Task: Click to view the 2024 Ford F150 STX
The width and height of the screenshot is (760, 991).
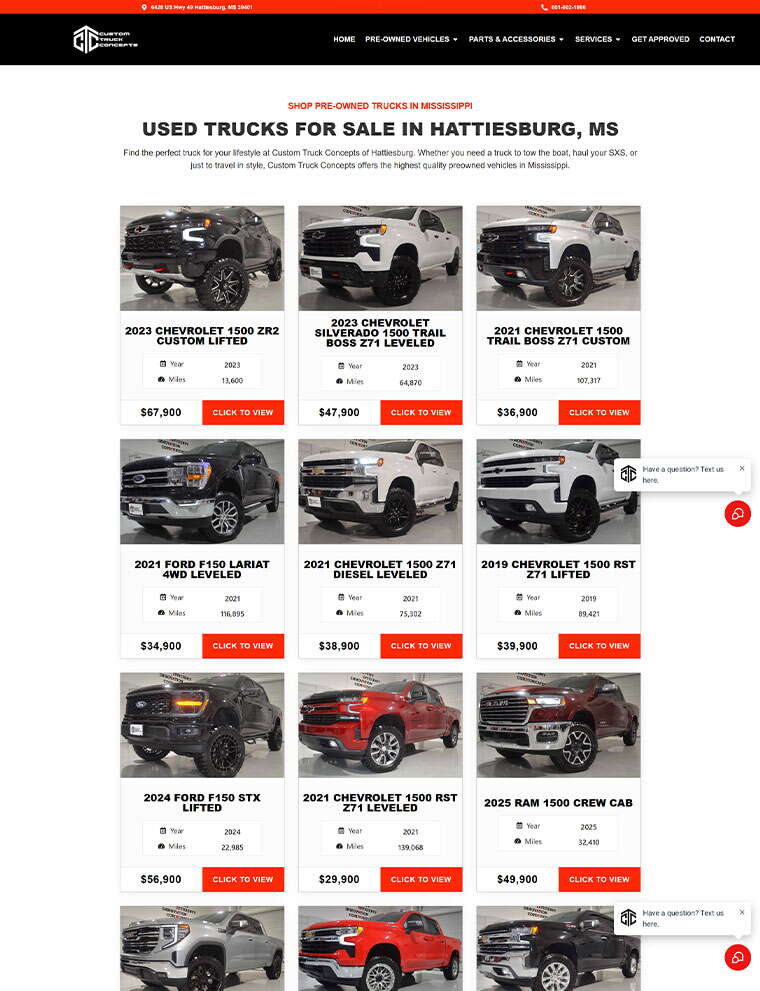Action: pyautogui.click(x=243, y=879)
